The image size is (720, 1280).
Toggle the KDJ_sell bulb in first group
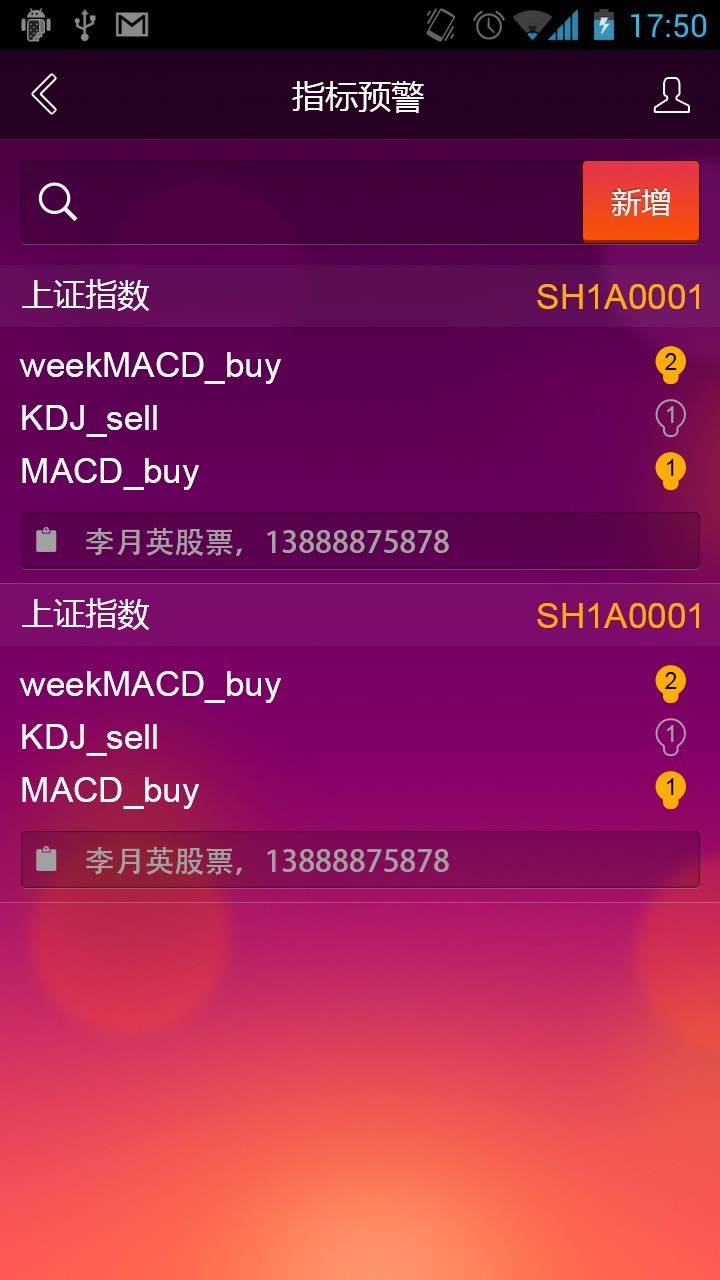[670, 418]
